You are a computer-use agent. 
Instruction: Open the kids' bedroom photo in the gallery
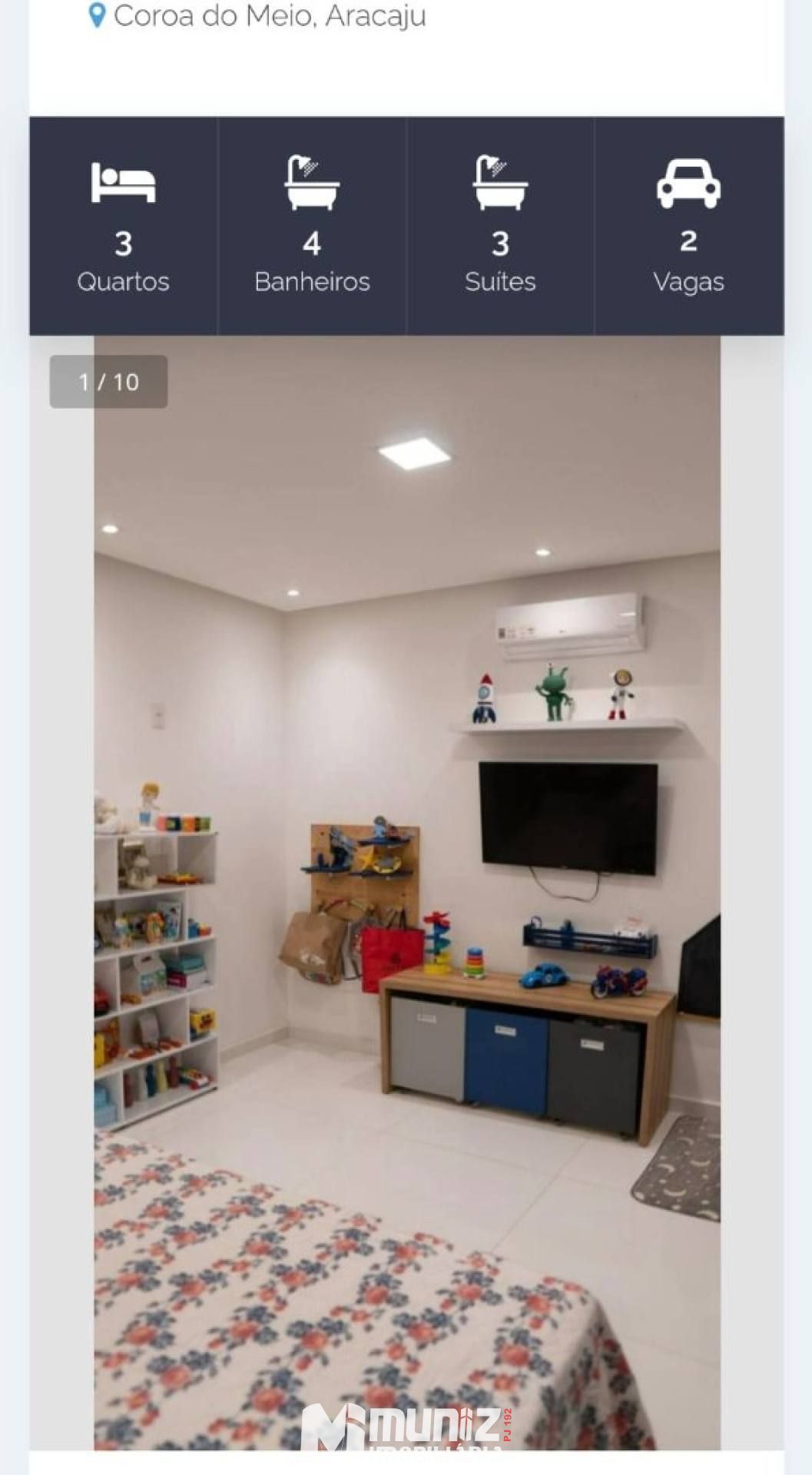(x=407, y=891)
